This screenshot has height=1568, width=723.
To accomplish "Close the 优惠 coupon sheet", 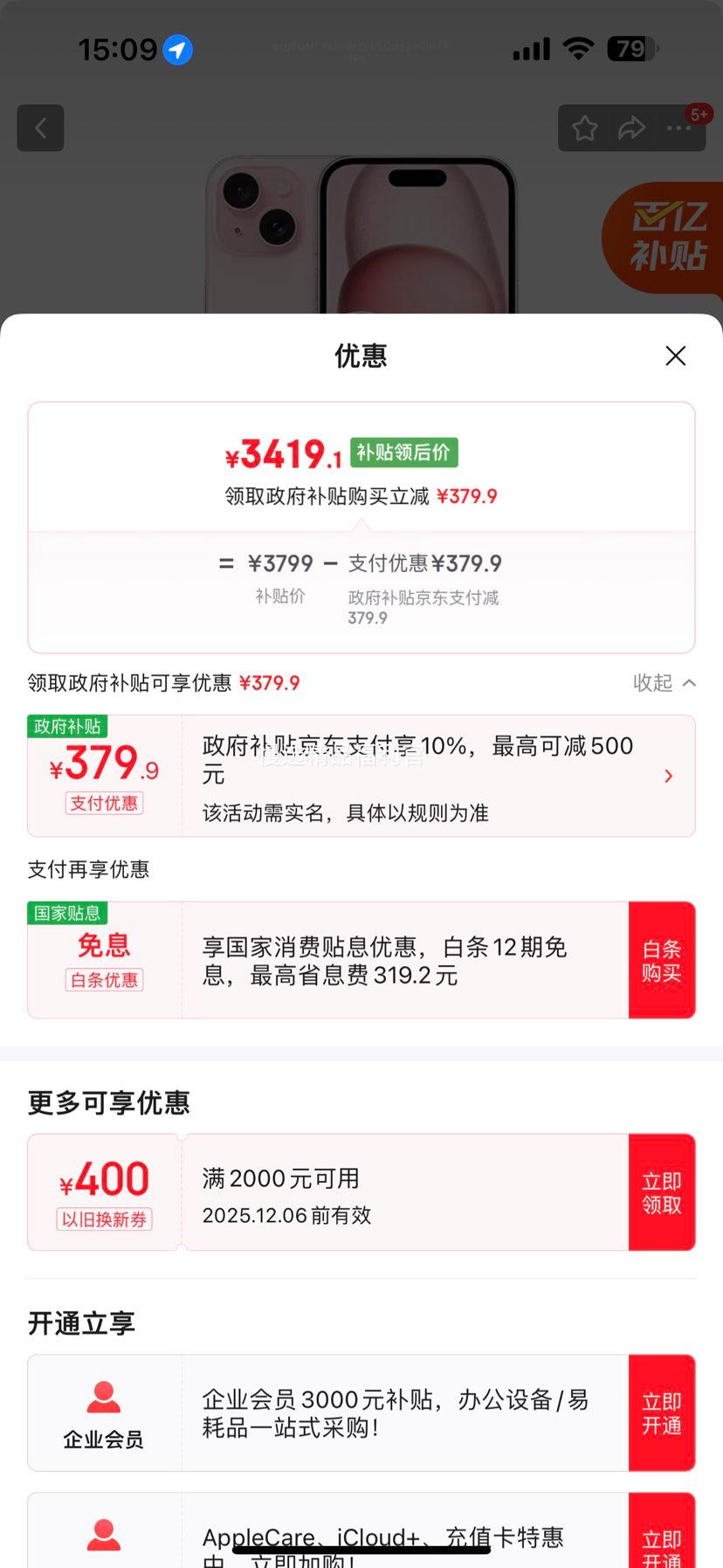I will coord(675,356).
